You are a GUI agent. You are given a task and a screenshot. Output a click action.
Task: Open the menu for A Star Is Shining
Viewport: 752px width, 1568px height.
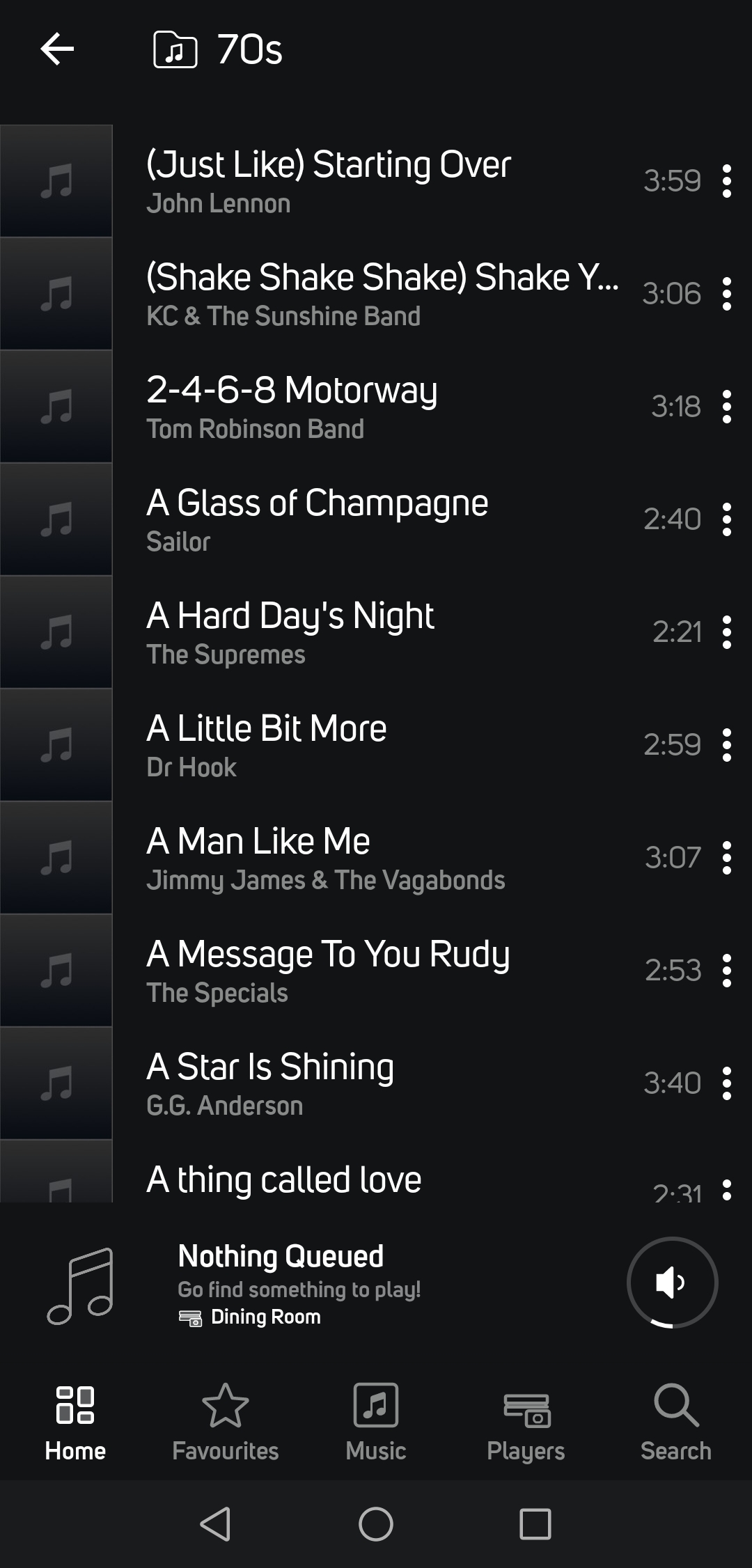click(x=726, y=1083)
